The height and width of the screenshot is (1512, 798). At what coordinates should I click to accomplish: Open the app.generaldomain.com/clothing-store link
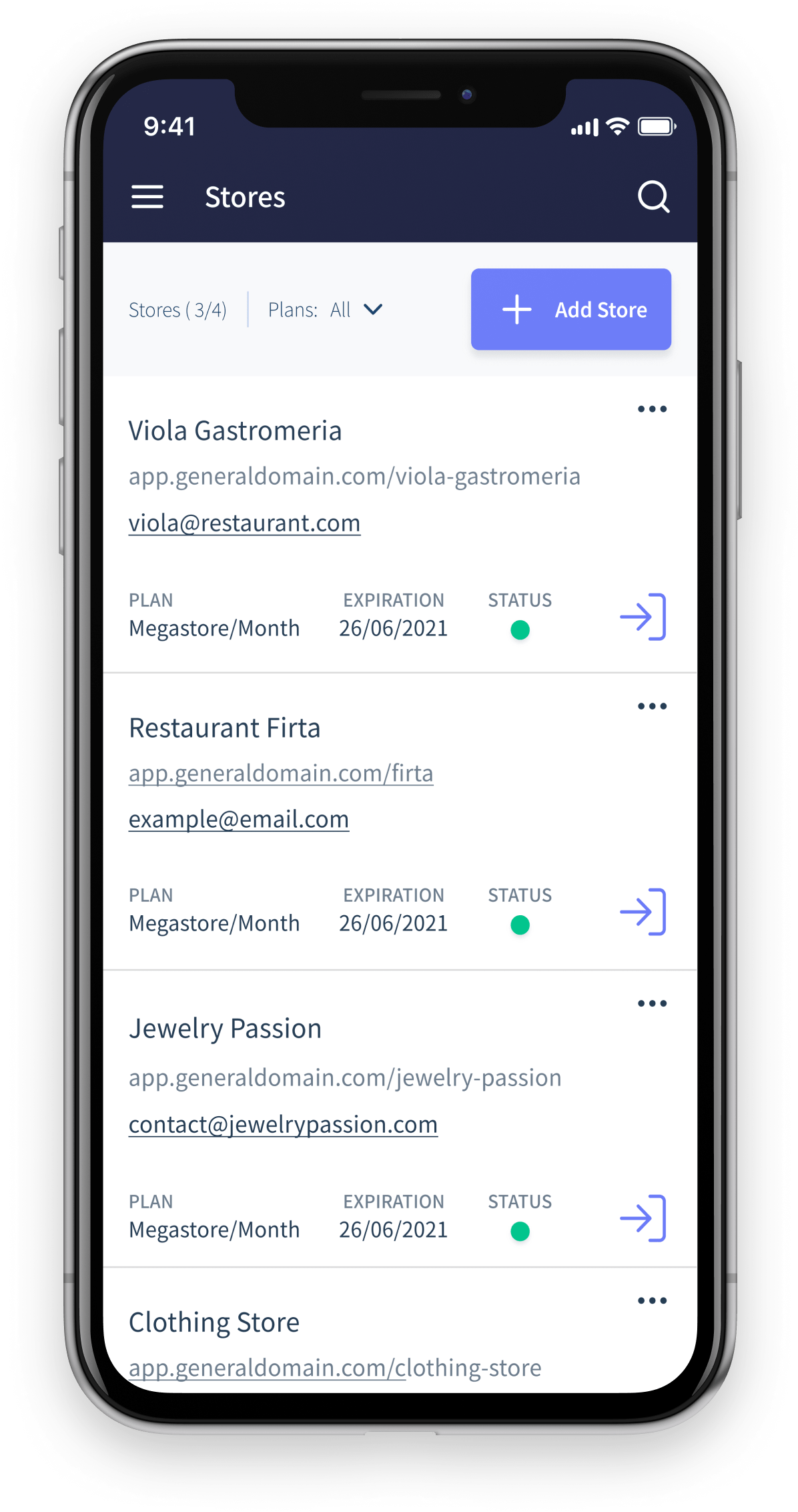click(x=334, y=1368)
